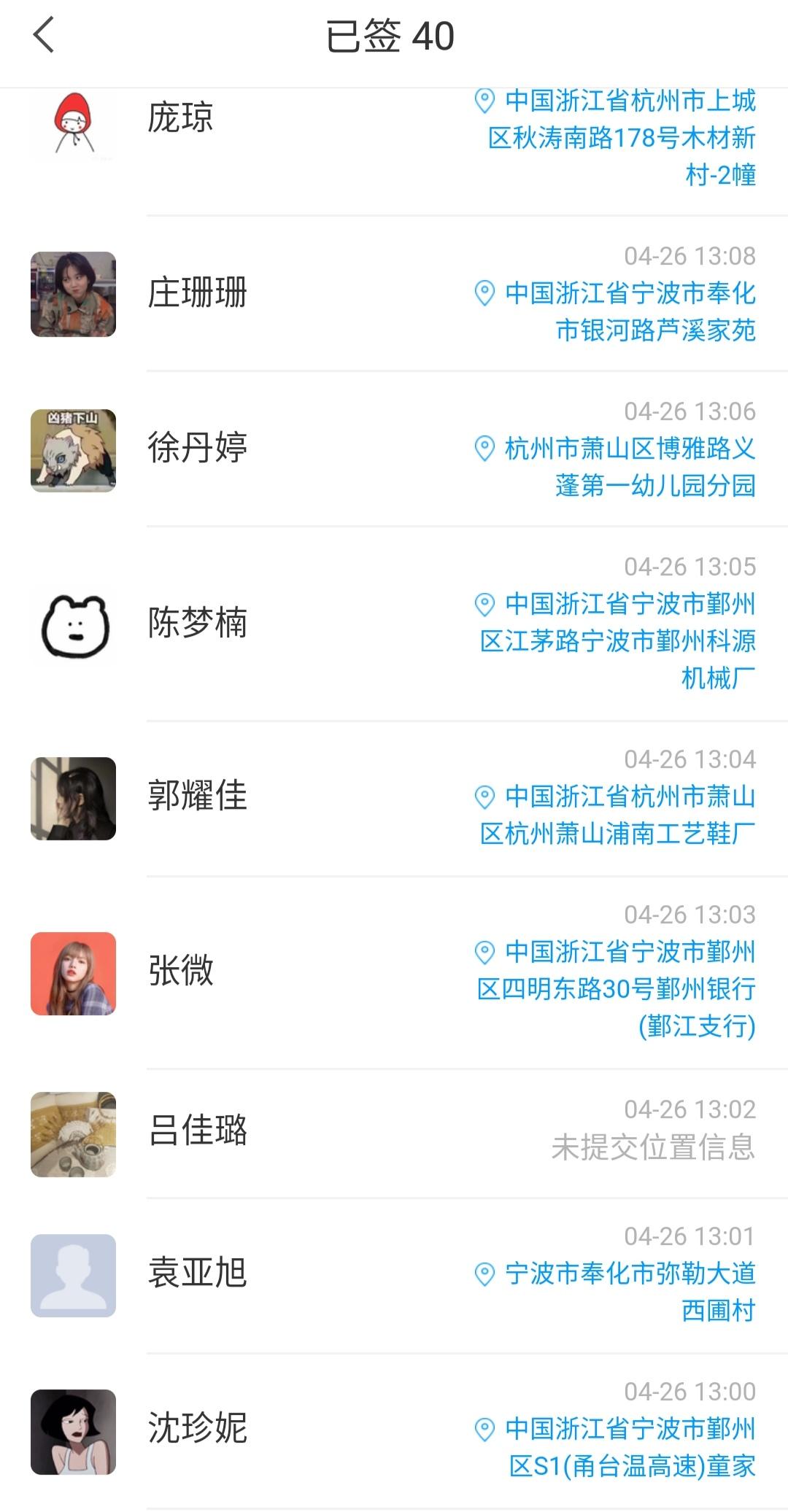View 袁亚旭's sign-in details
788x1512 pixels.
[197, 1273]
